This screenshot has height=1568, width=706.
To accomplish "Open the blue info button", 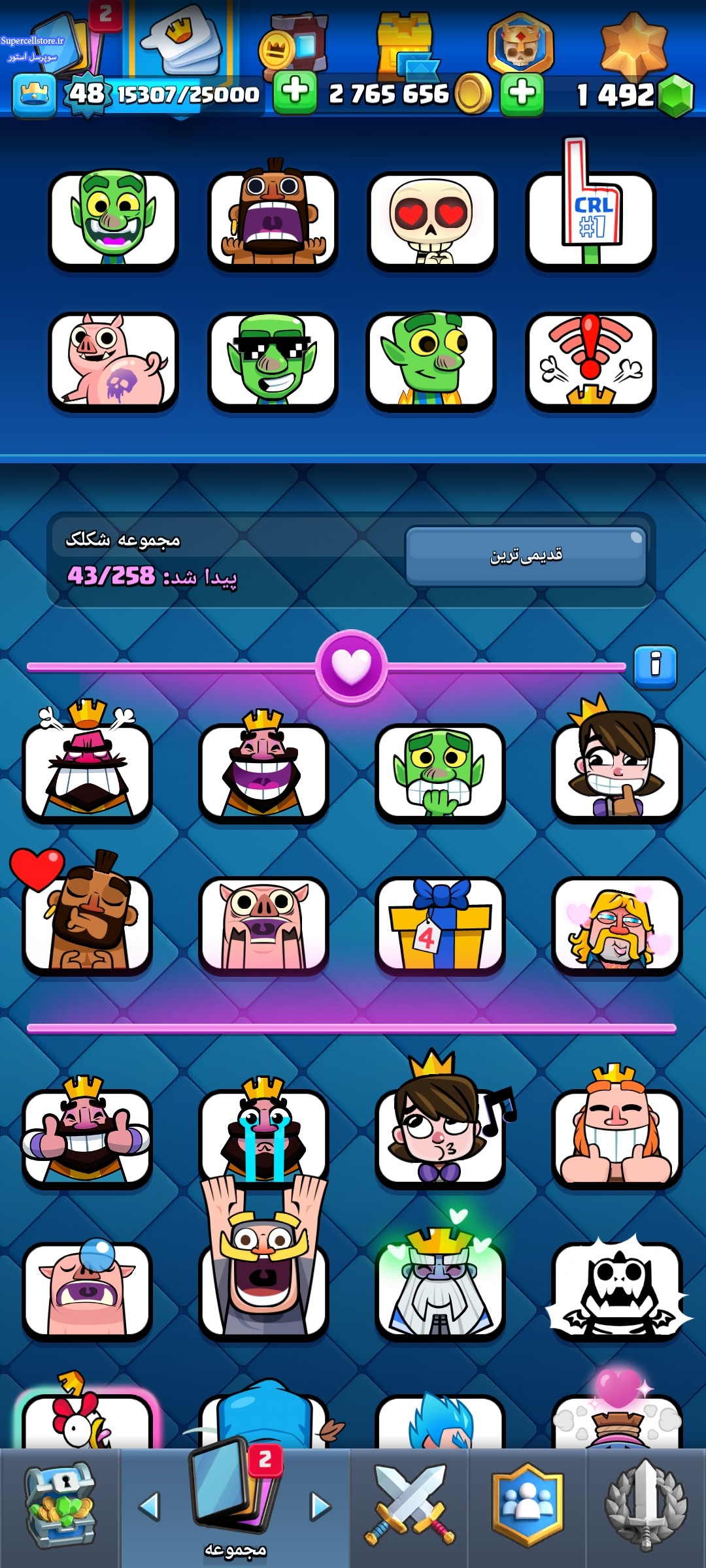I will click(655, 667).
